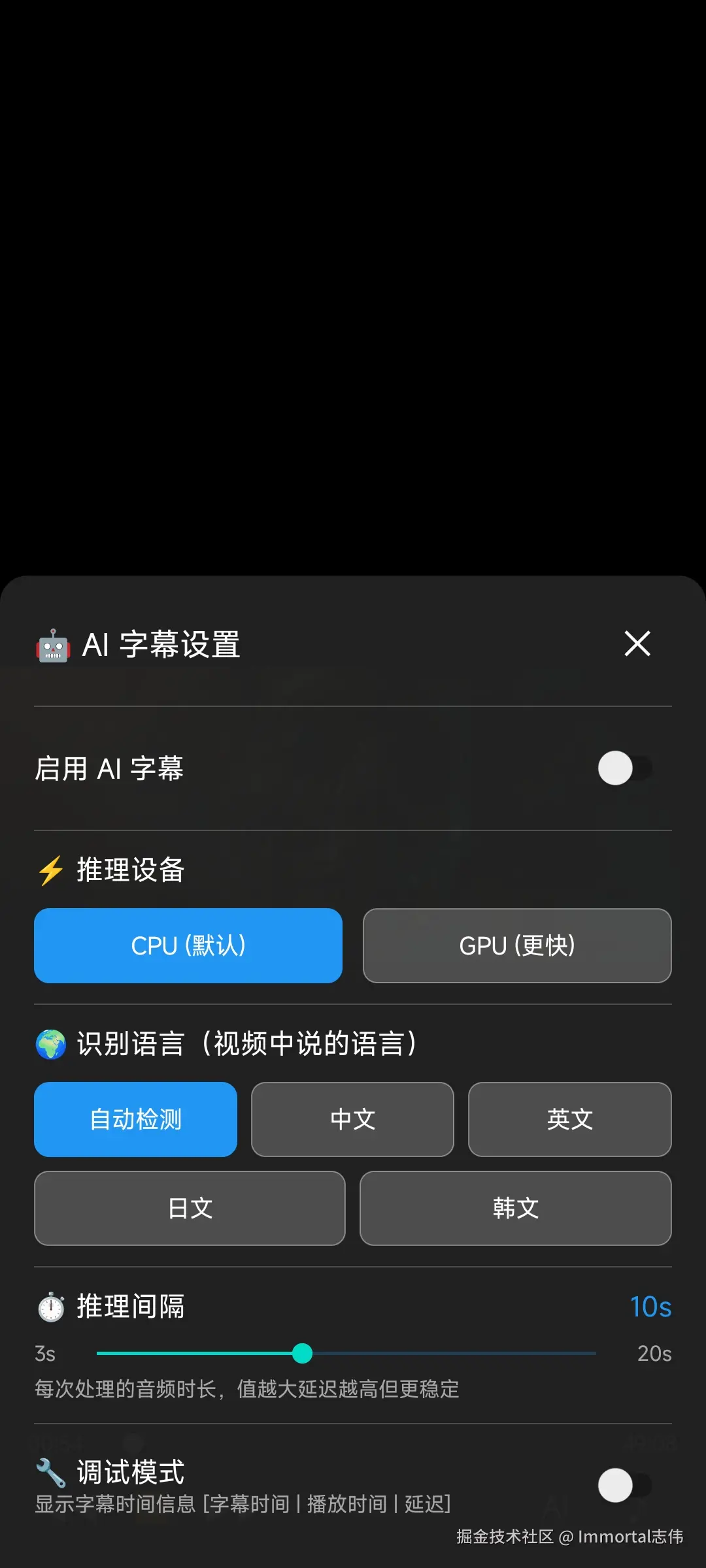Choose GPU (更快) inference device

click(x=517, y=945)
